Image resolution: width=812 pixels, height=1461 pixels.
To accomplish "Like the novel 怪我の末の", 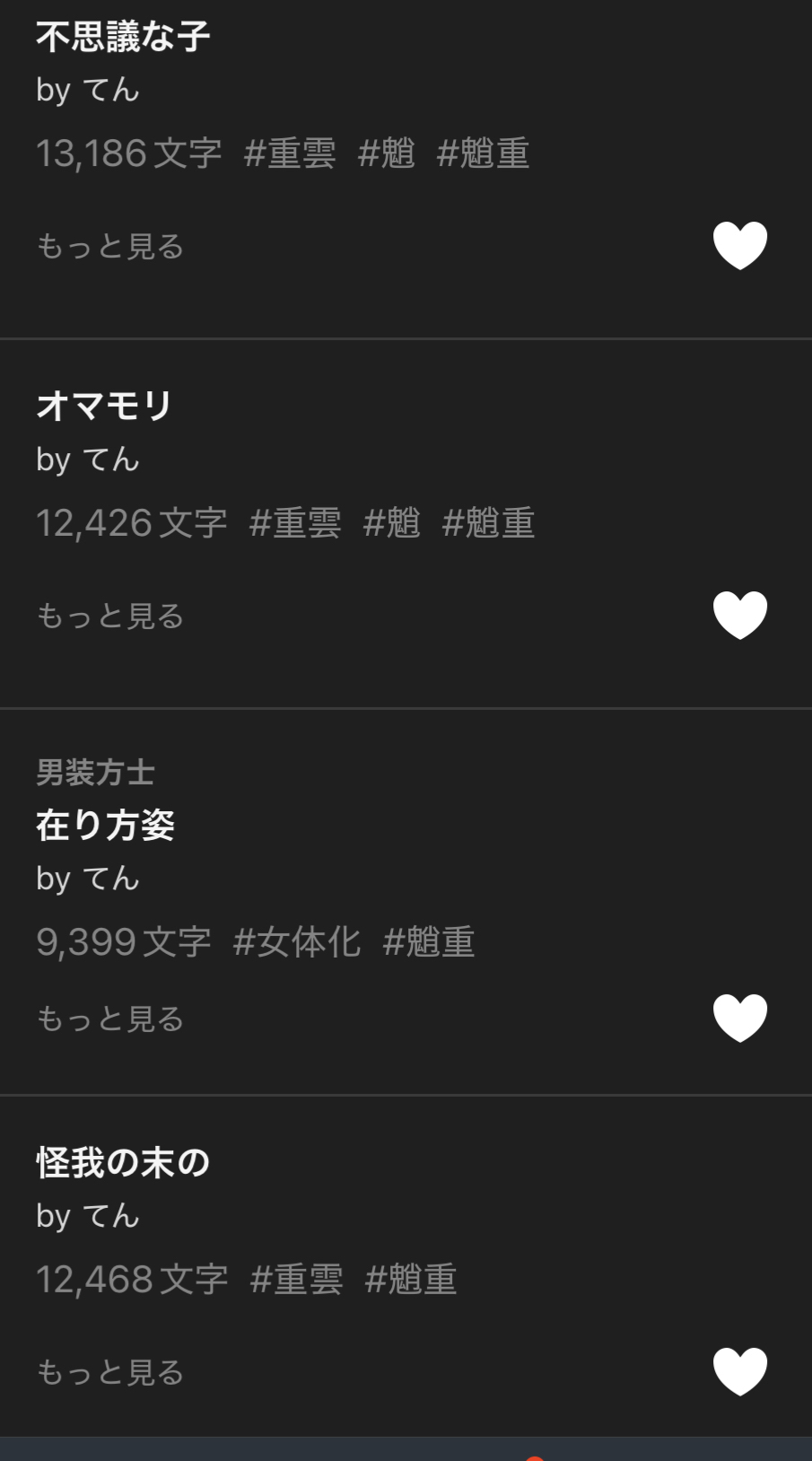I will pyautogui.click(x=739, y=1371).
